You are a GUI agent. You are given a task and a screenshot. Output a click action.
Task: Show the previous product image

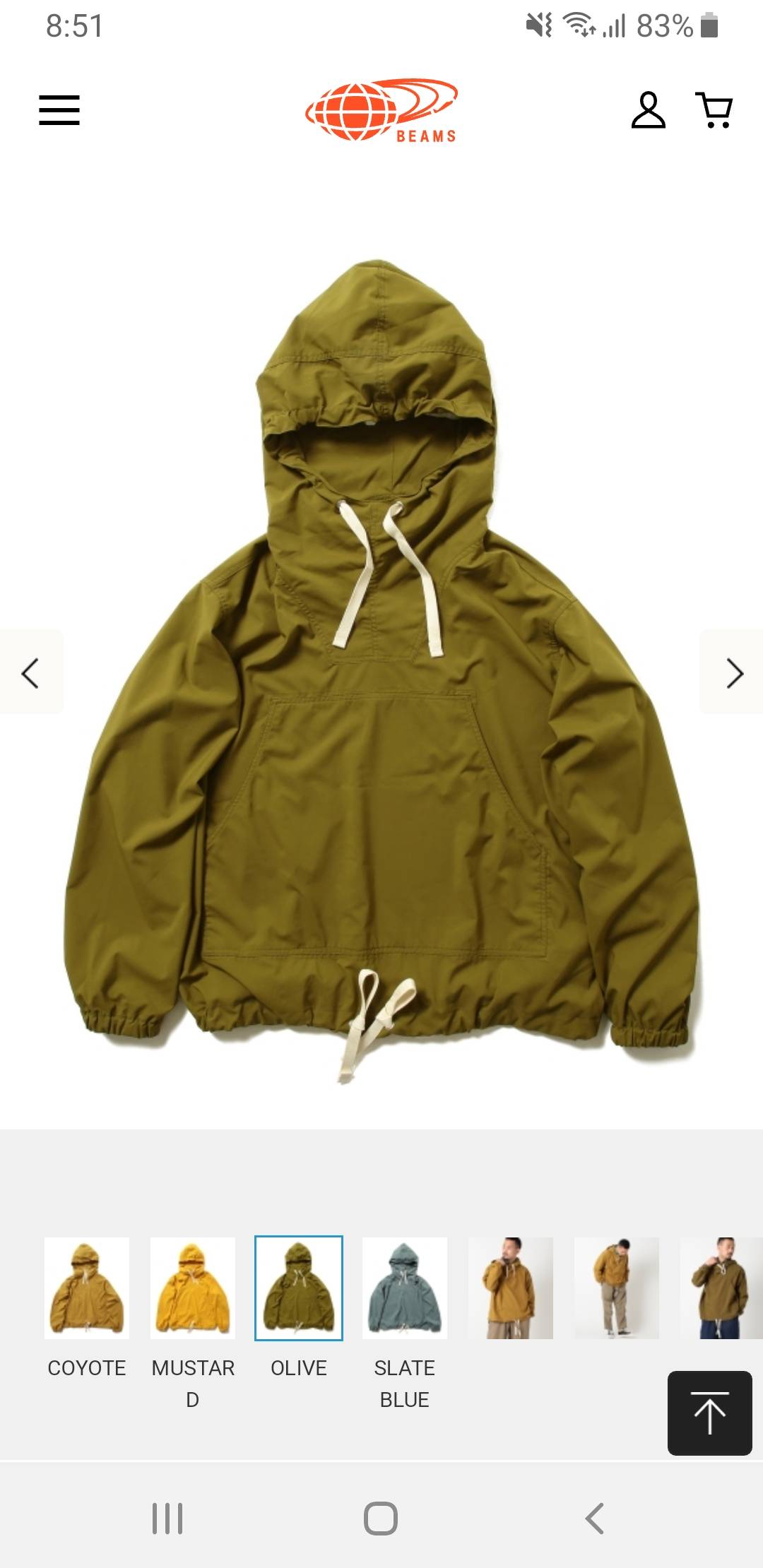click(x=30, y=672)
